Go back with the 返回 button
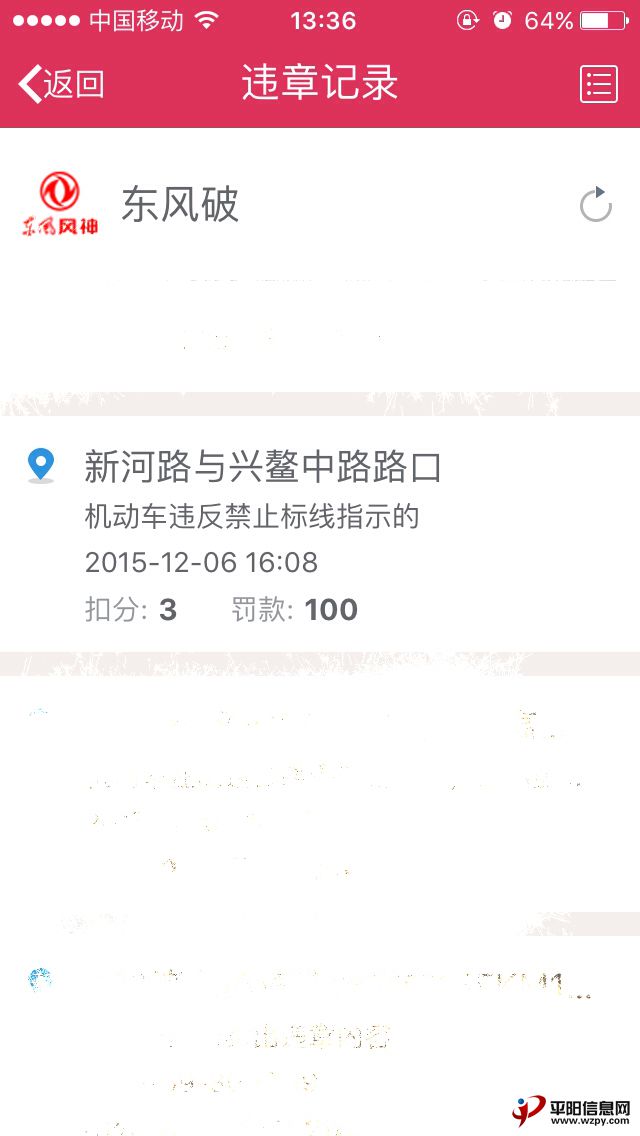 coord(62,84)
